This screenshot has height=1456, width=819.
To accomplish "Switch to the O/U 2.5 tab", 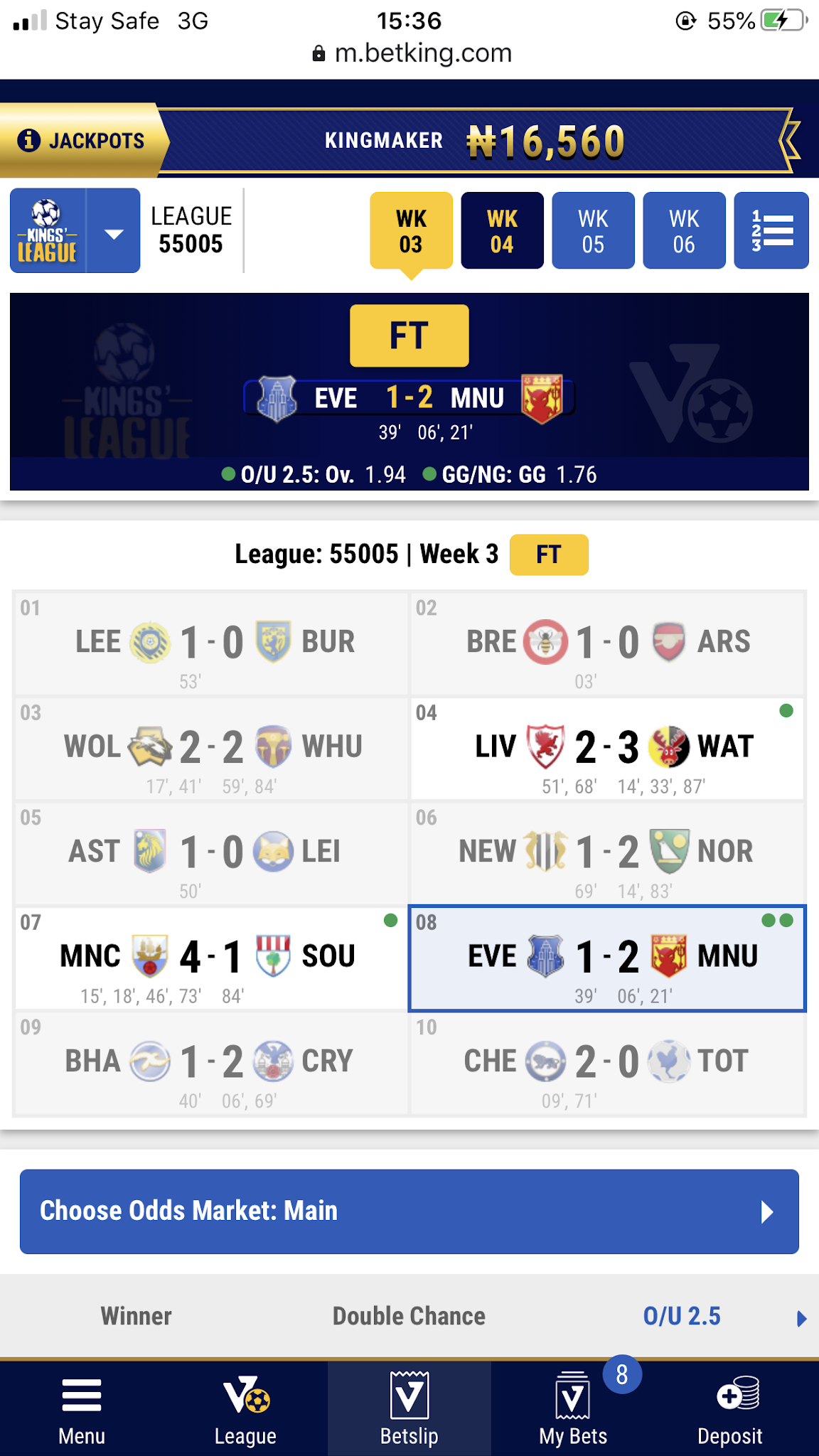I will (682, 1316).
